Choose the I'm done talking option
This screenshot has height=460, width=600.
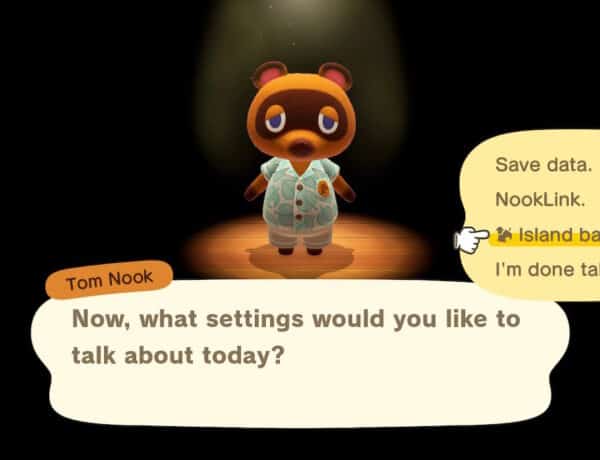548,269
